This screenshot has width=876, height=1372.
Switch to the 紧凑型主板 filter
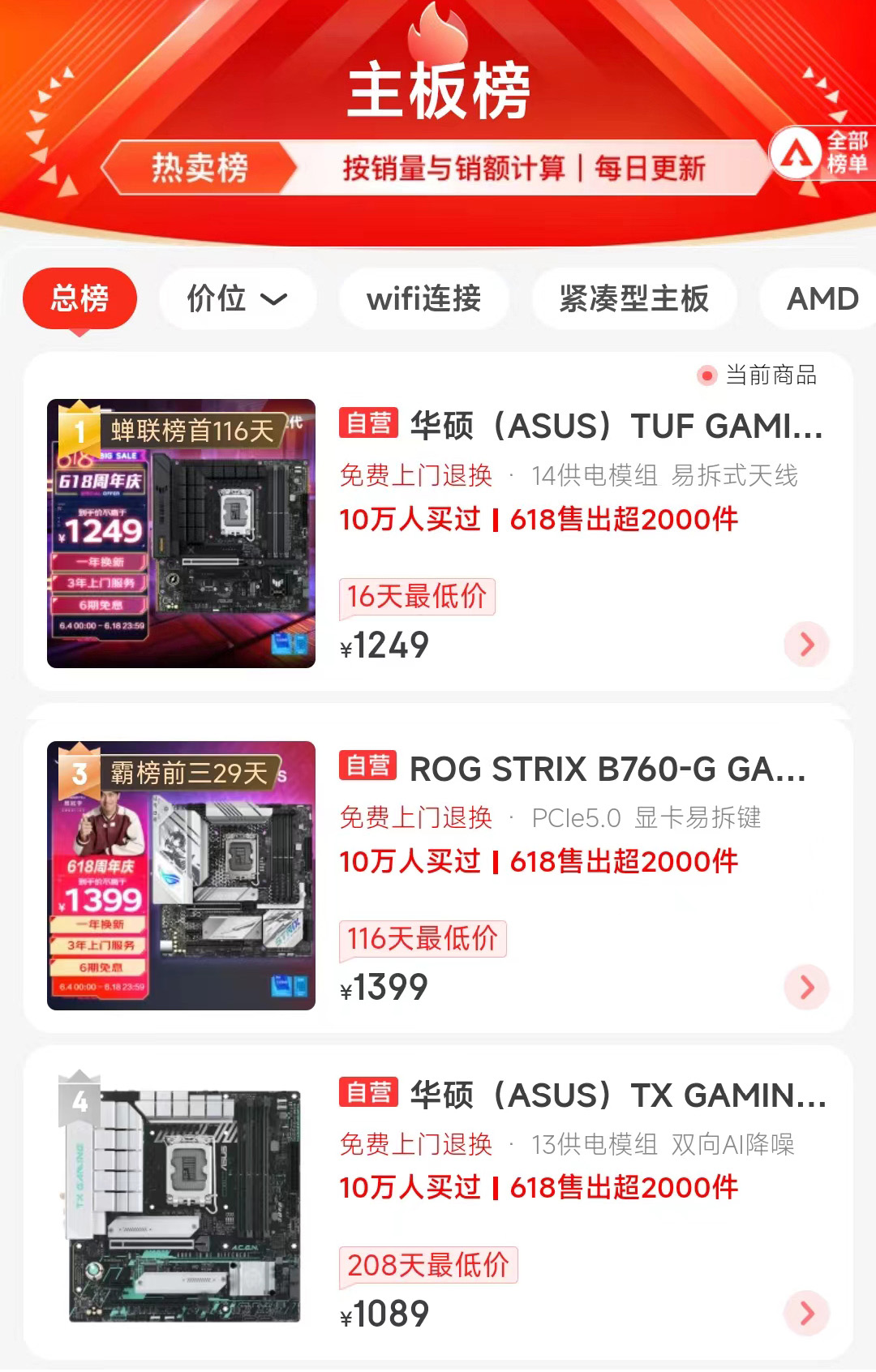tap(633, 298)
